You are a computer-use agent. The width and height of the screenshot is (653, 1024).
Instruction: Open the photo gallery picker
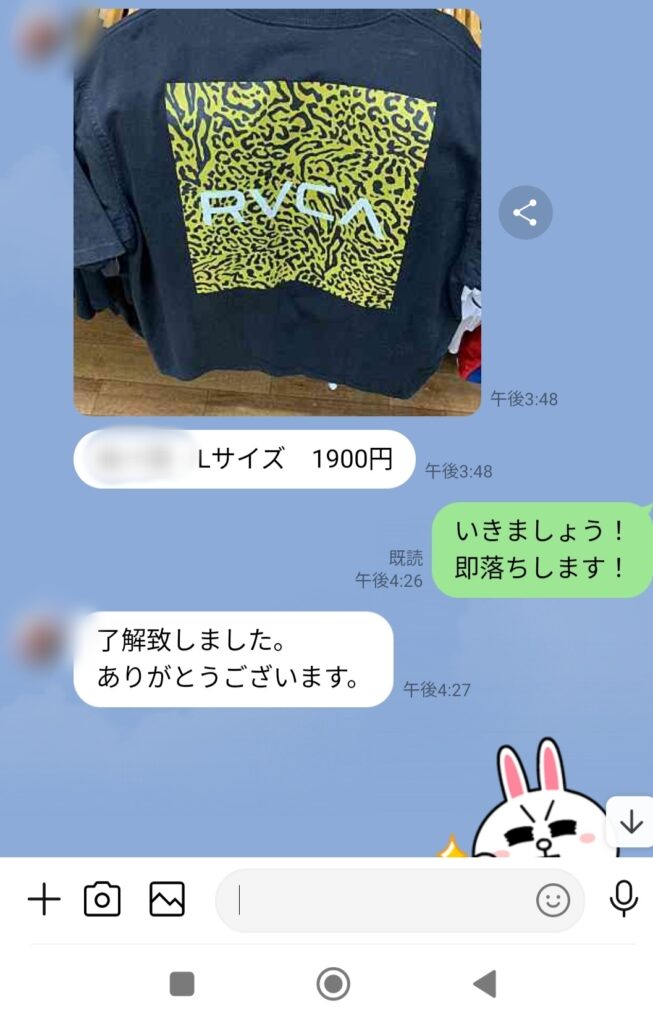pyautogui.click(x=167, y=900)
